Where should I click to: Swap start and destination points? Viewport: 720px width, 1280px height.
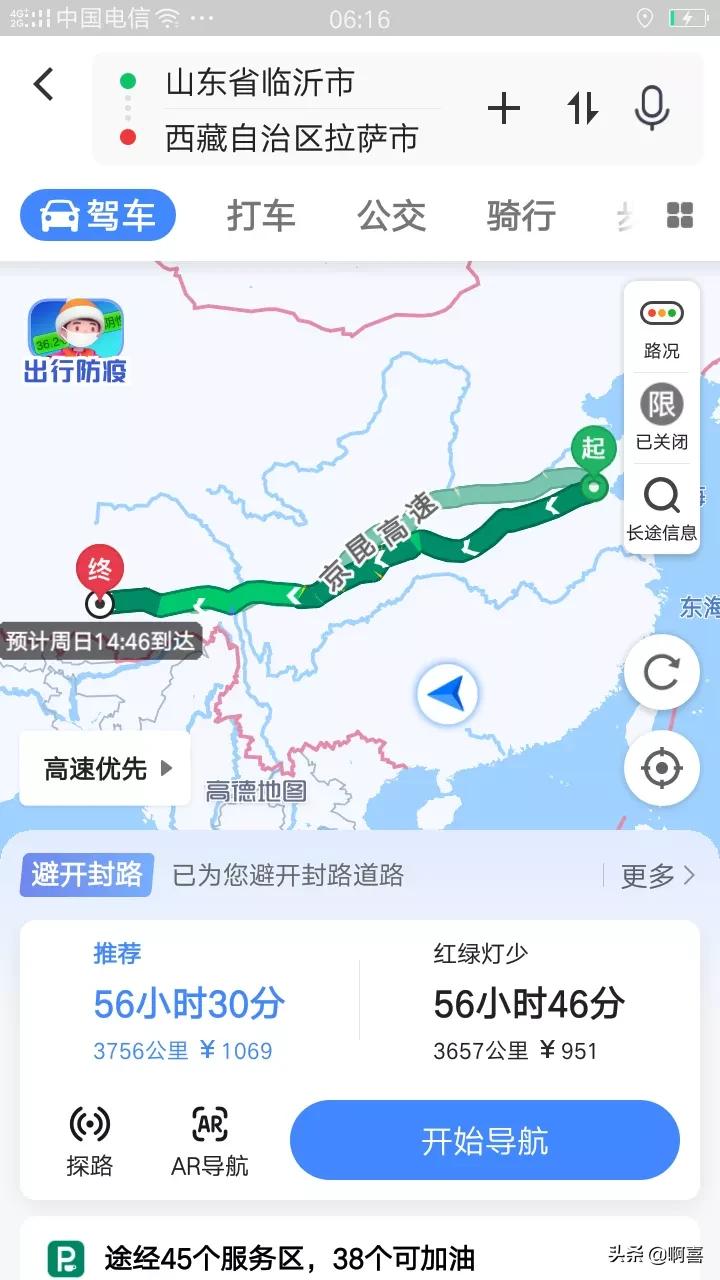[x=583, y=108]
